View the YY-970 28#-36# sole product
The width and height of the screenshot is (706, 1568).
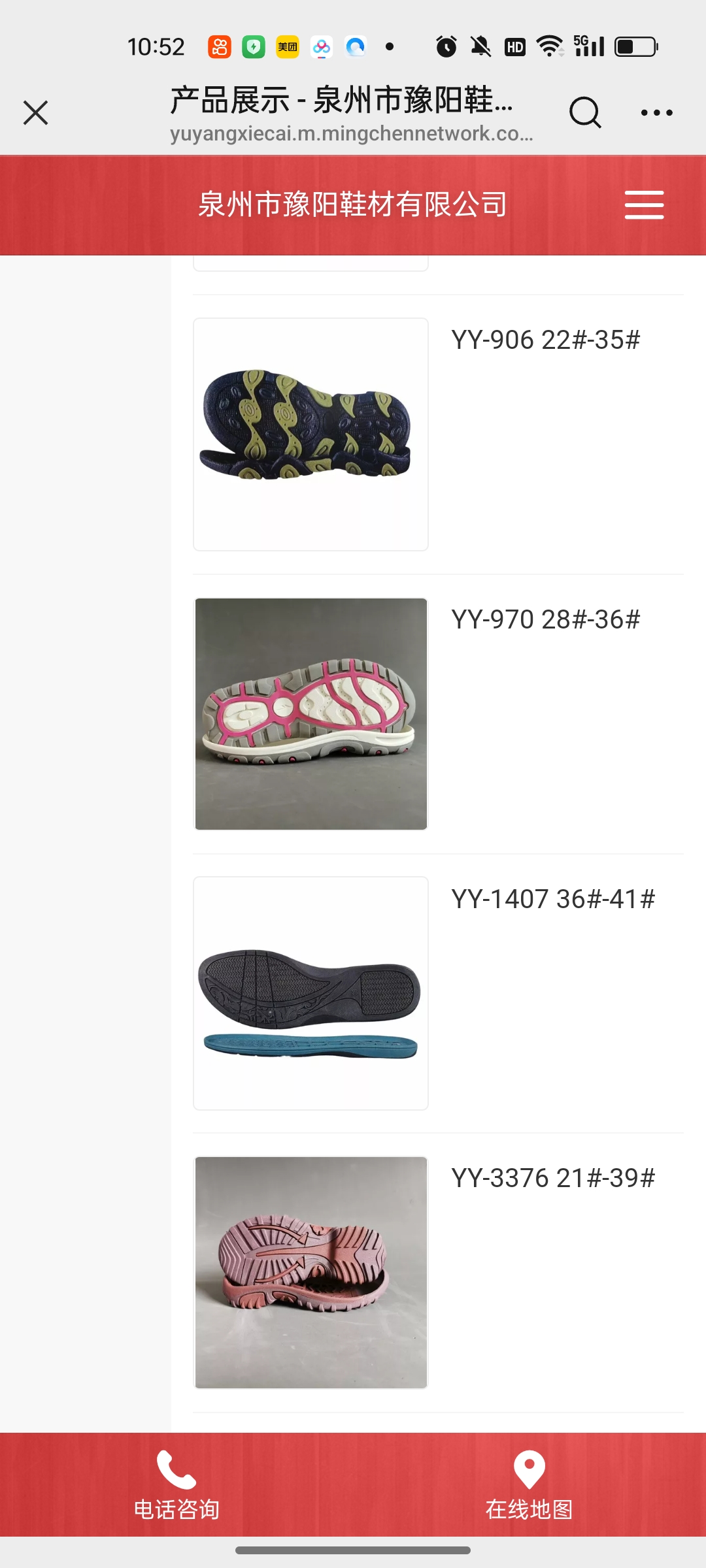tap(311, 713)
